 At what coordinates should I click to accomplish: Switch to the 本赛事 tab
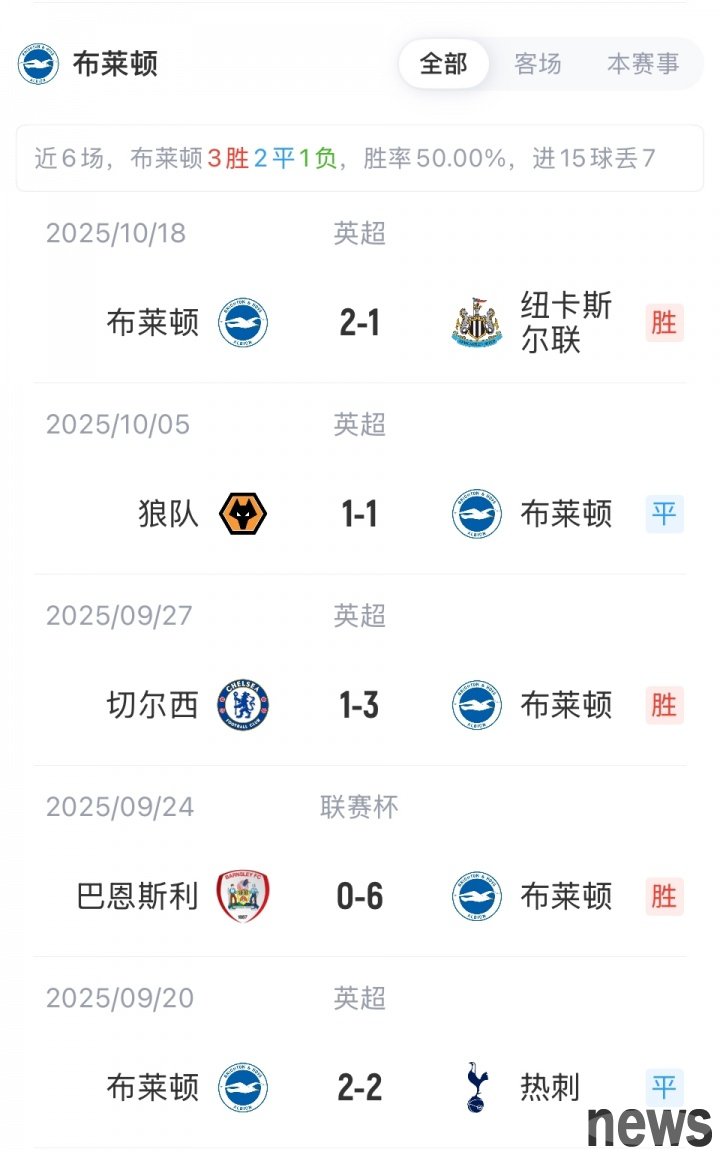click(x=643, y=64)
